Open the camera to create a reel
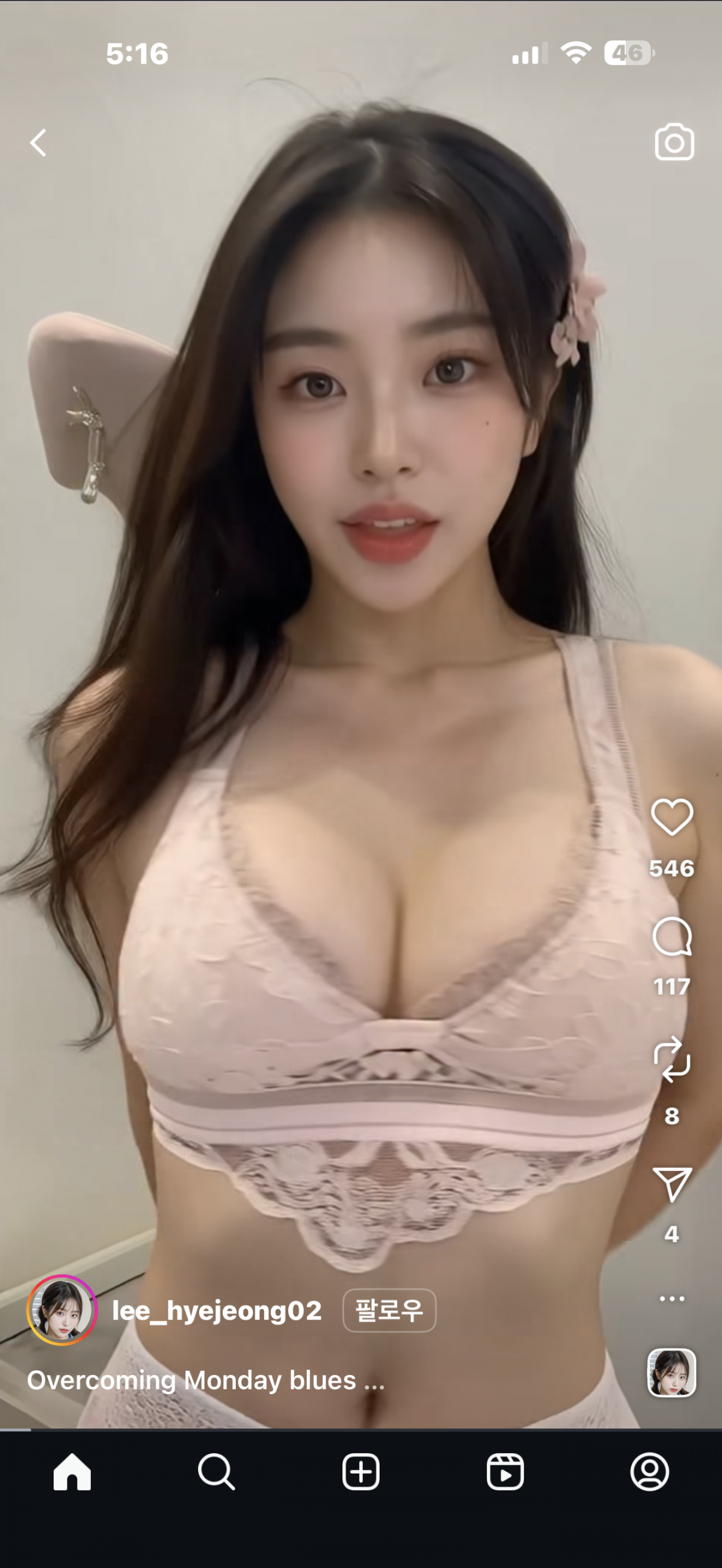This screenshot has height=1568, width=722. pos(674,143)
